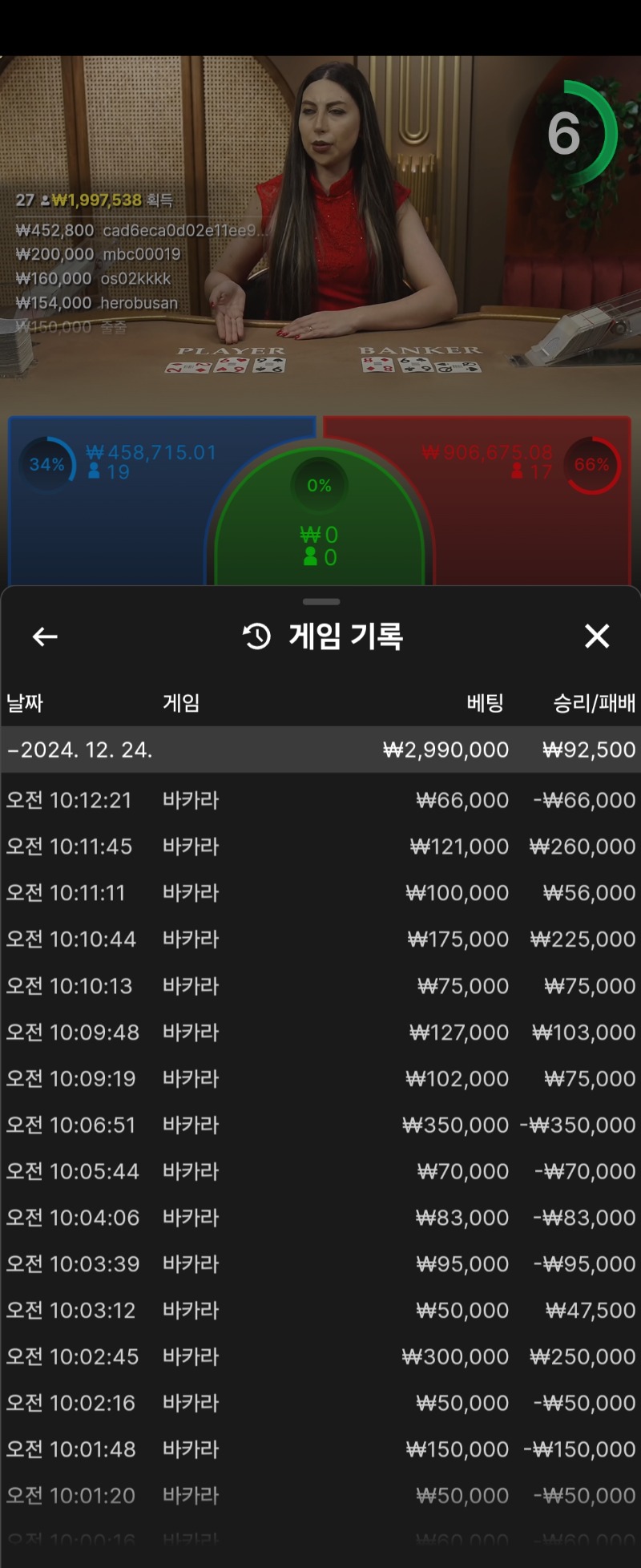The width and height of the screenshot is (641, 1568).
Task: Open the 오전 10:06:51 바카라 record
Action: point(320,1125)
